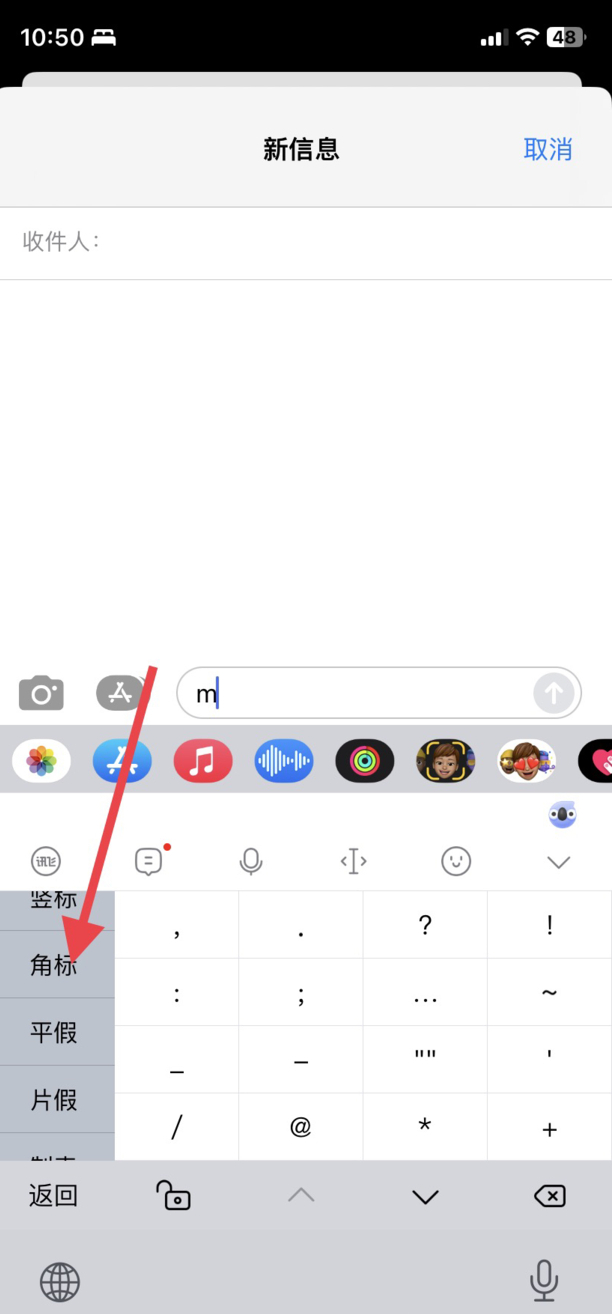Select the 片假 symbol category
The image size is (612, 1314).
(x=55, y=1100)
